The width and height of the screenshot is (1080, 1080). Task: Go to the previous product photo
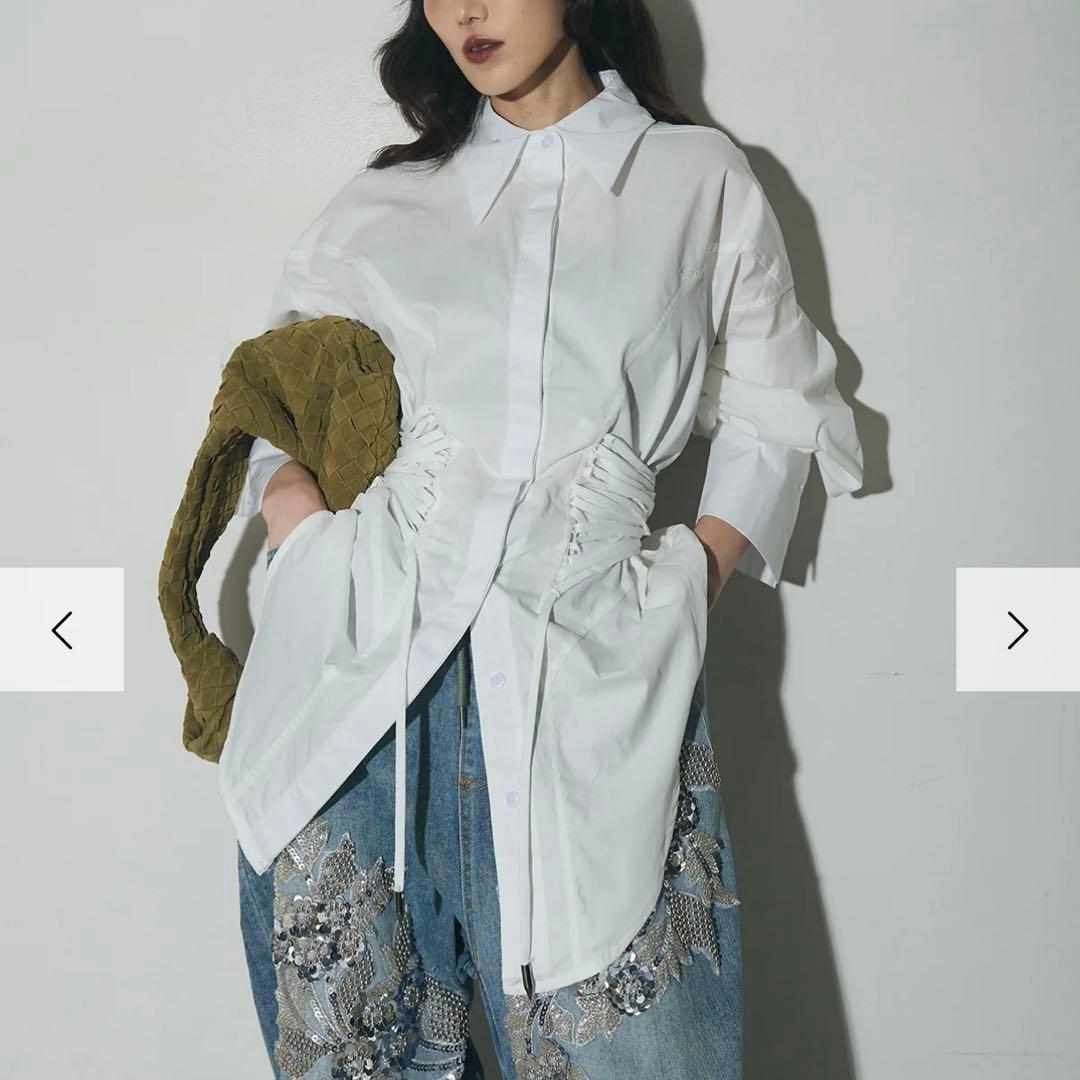tap(62, 630)
